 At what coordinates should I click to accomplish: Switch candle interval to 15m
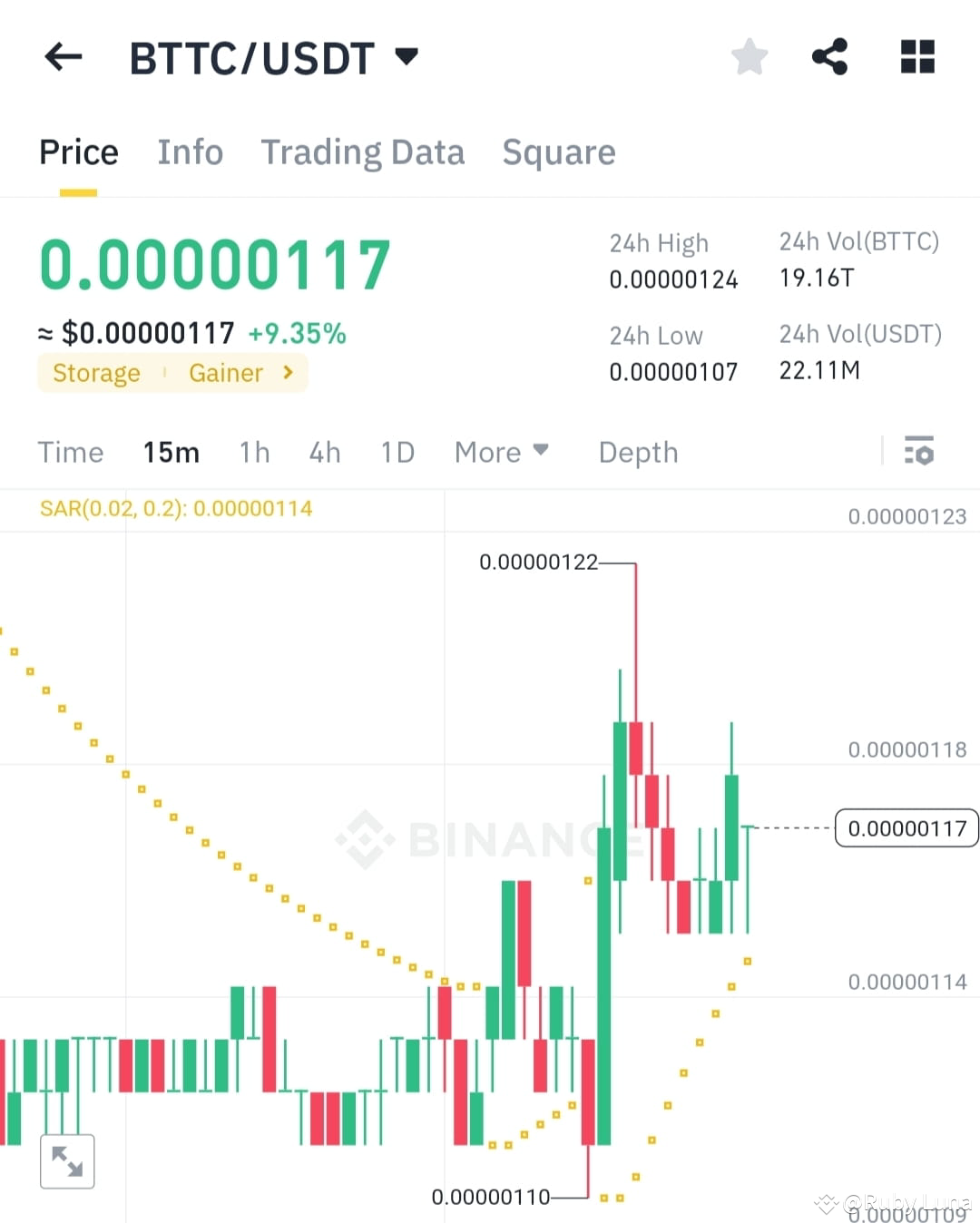[171, 452]
